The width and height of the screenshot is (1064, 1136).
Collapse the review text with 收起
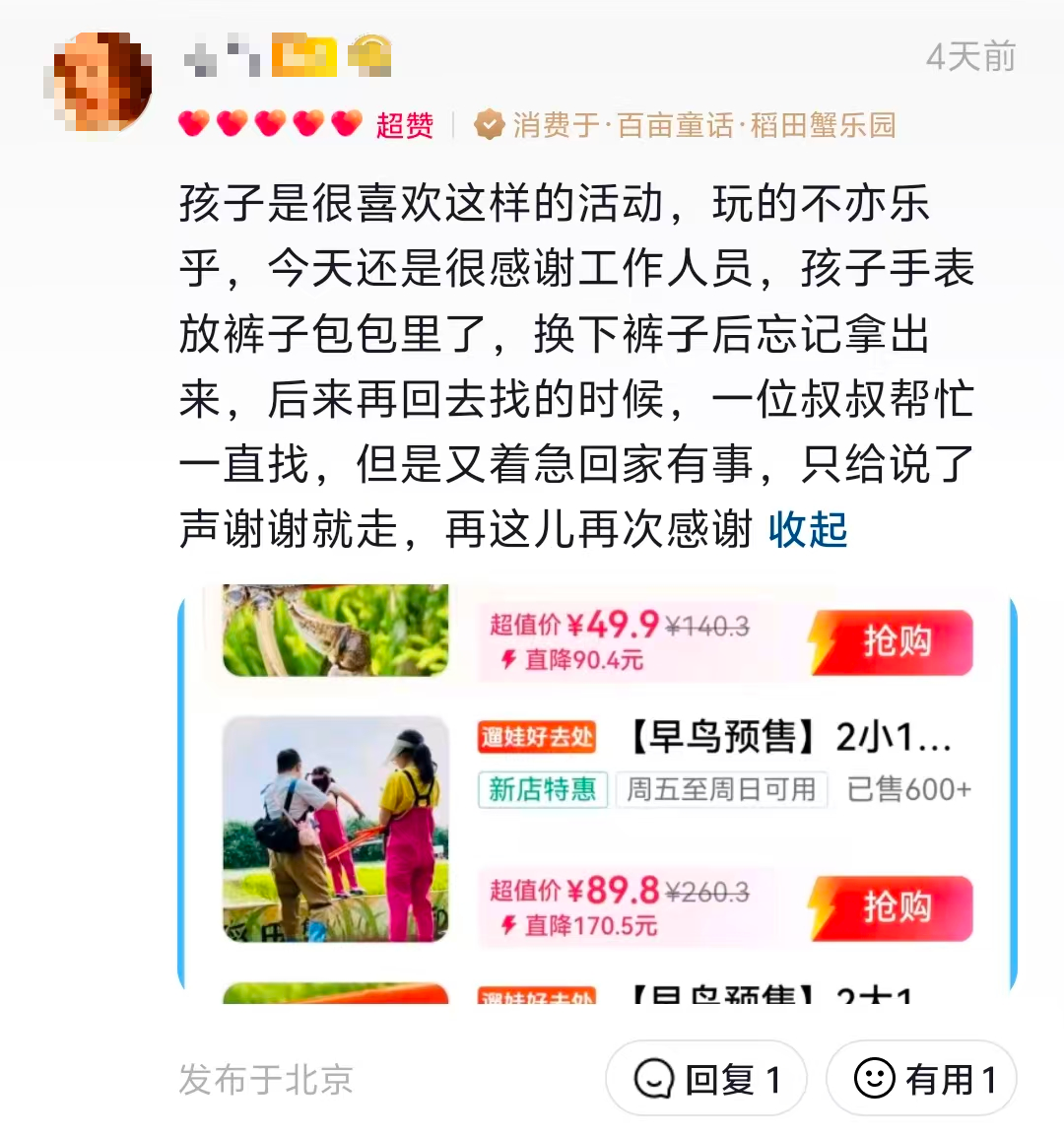[x=808, y=529]
